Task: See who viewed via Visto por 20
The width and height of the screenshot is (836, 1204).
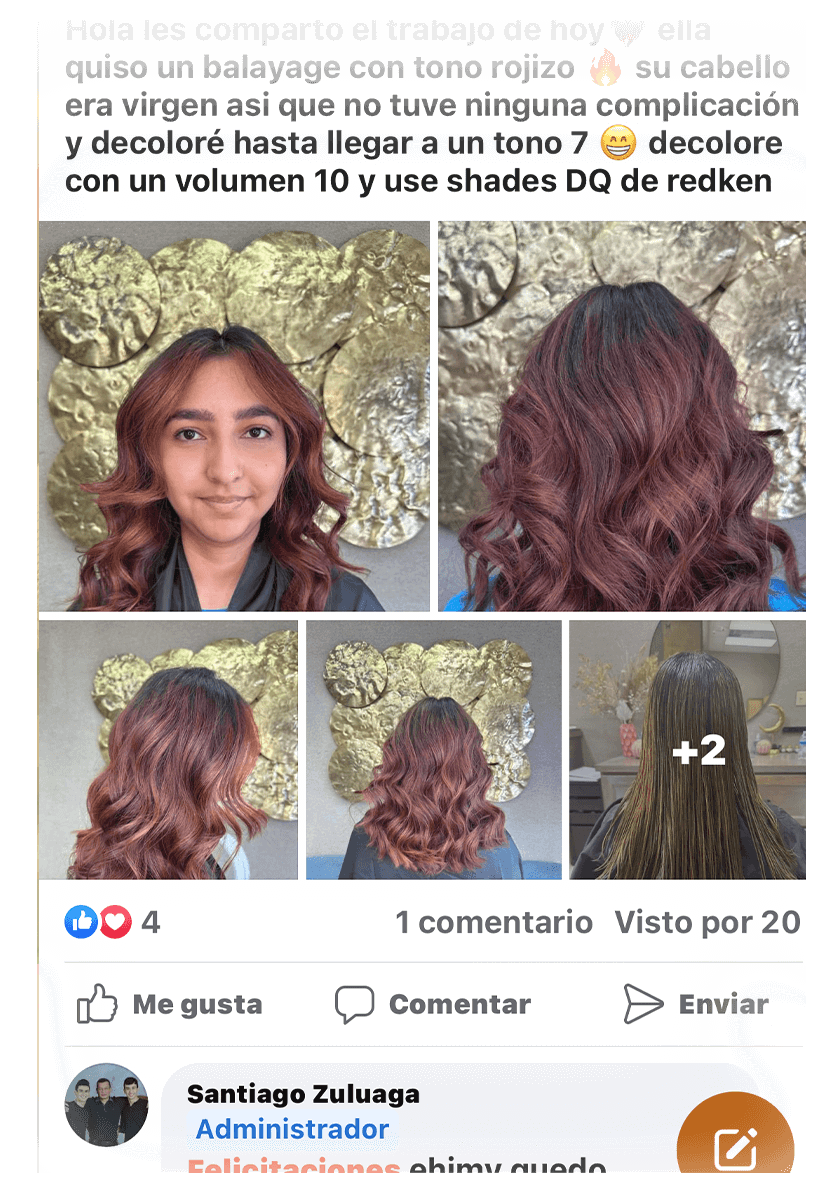Action: point(707,922)
